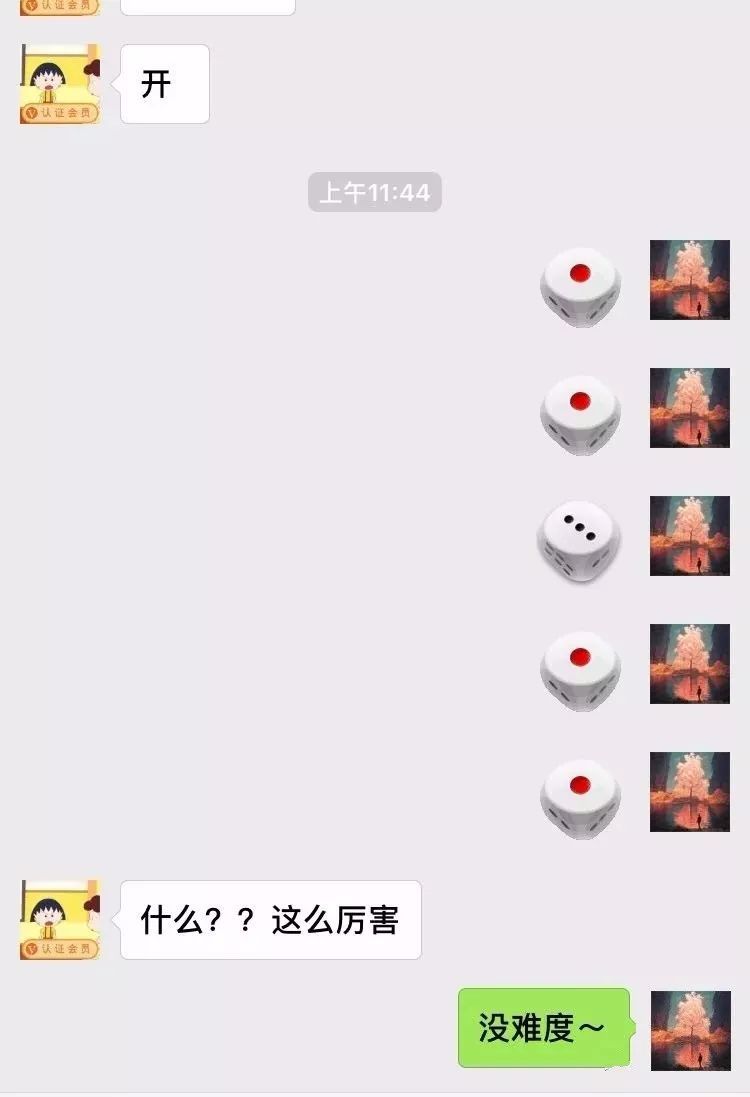Tap your avatar next to the last dice

(688, 790)
